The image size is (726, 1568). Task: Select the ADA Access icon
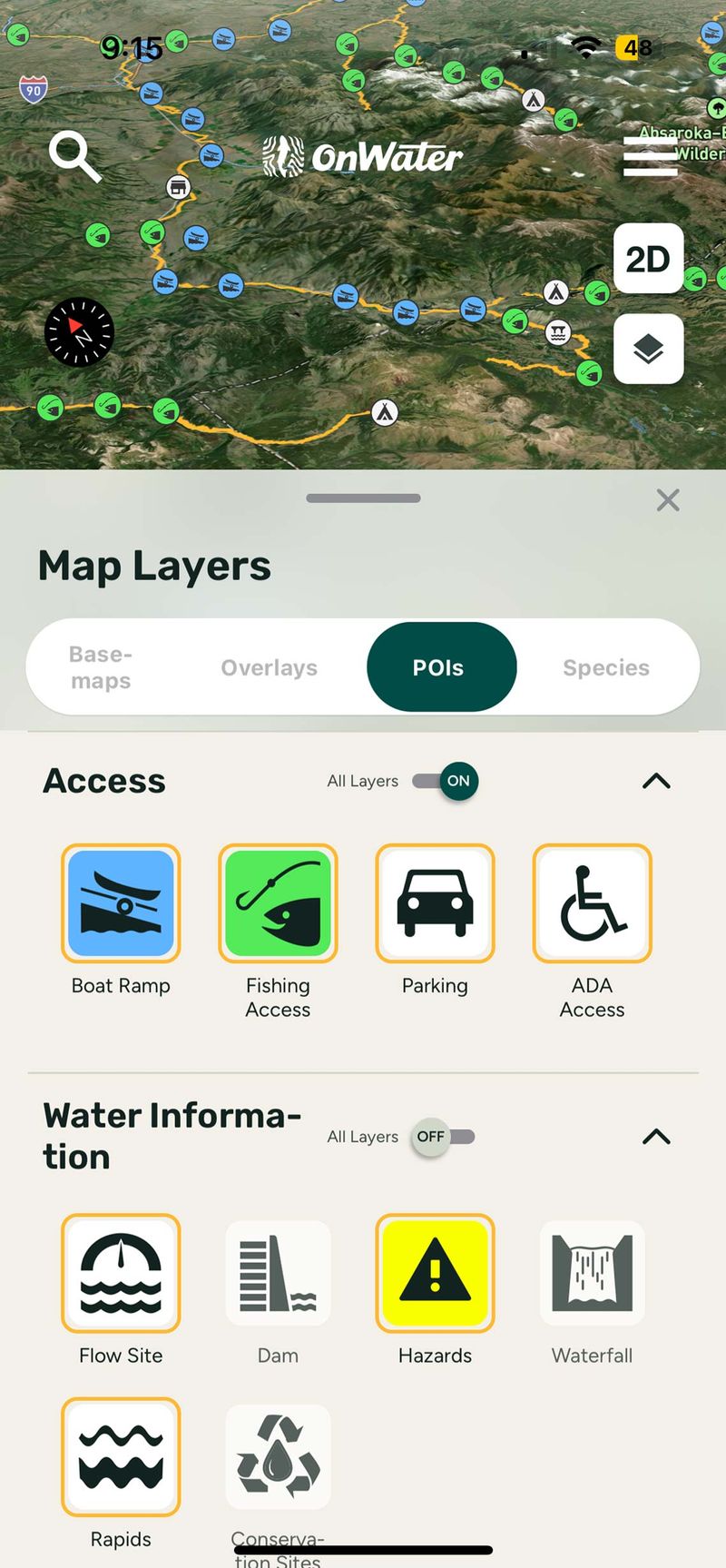592,902
